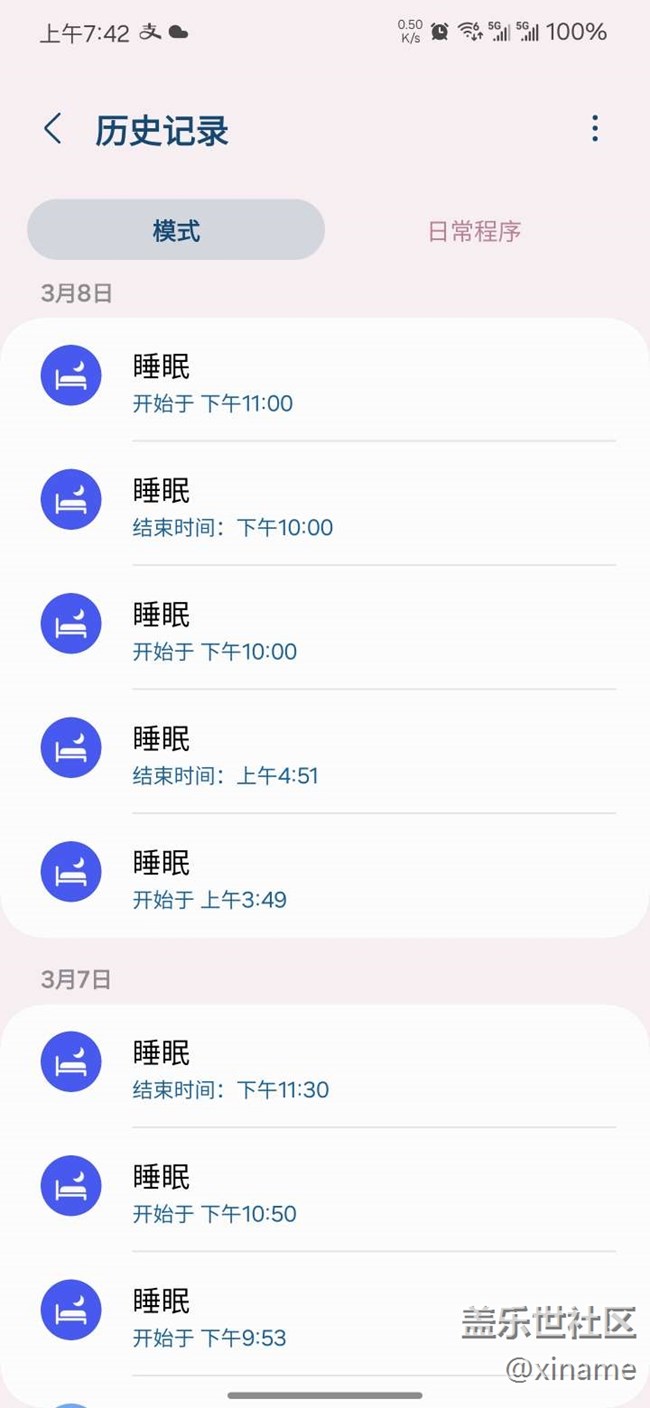The height and width of the screenshot is (1408, 650).
Task: Open the 睡眠 entry started at 下午11:00
Action: [x=325, y=382]
